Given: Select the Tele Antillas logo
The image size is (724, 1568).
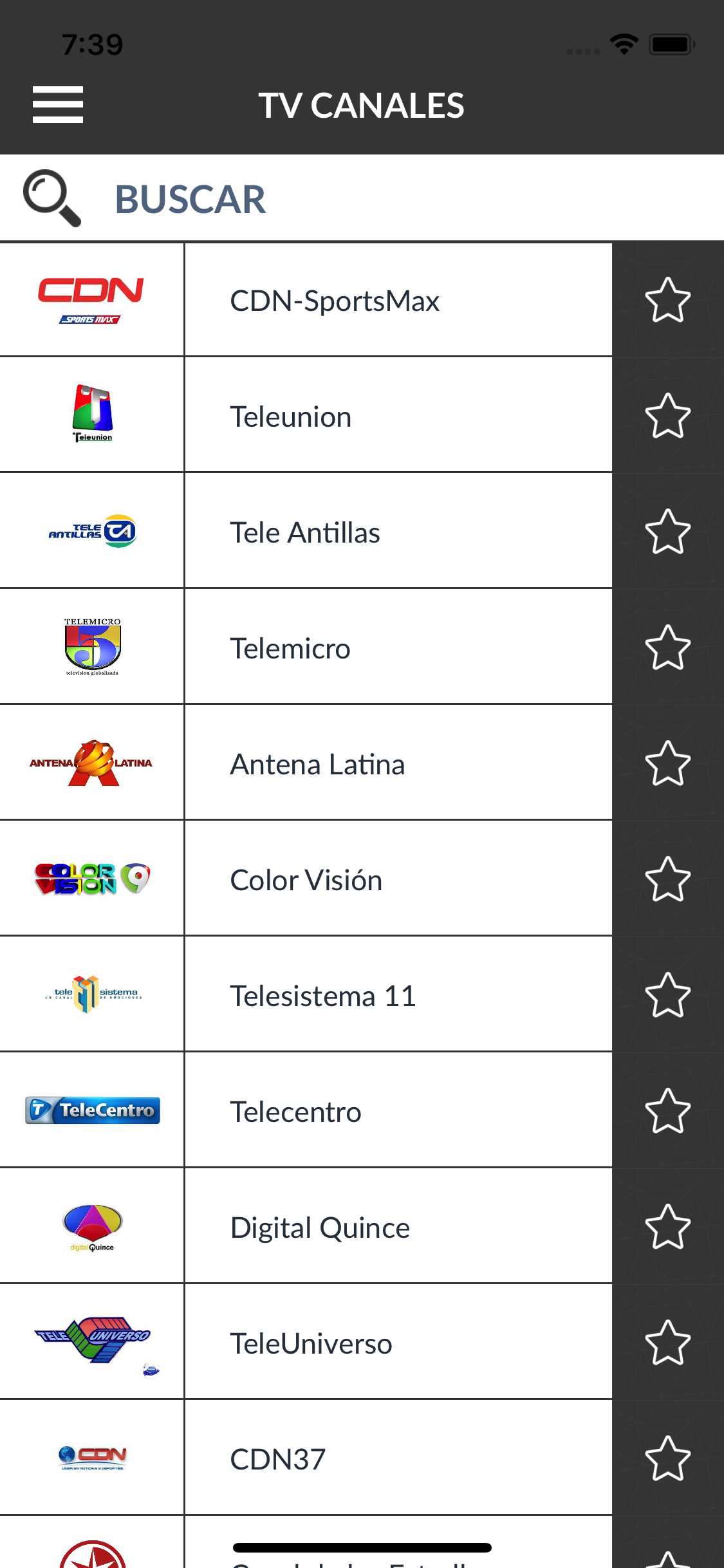Looking at the screenshot, I should tap(92, 531).
